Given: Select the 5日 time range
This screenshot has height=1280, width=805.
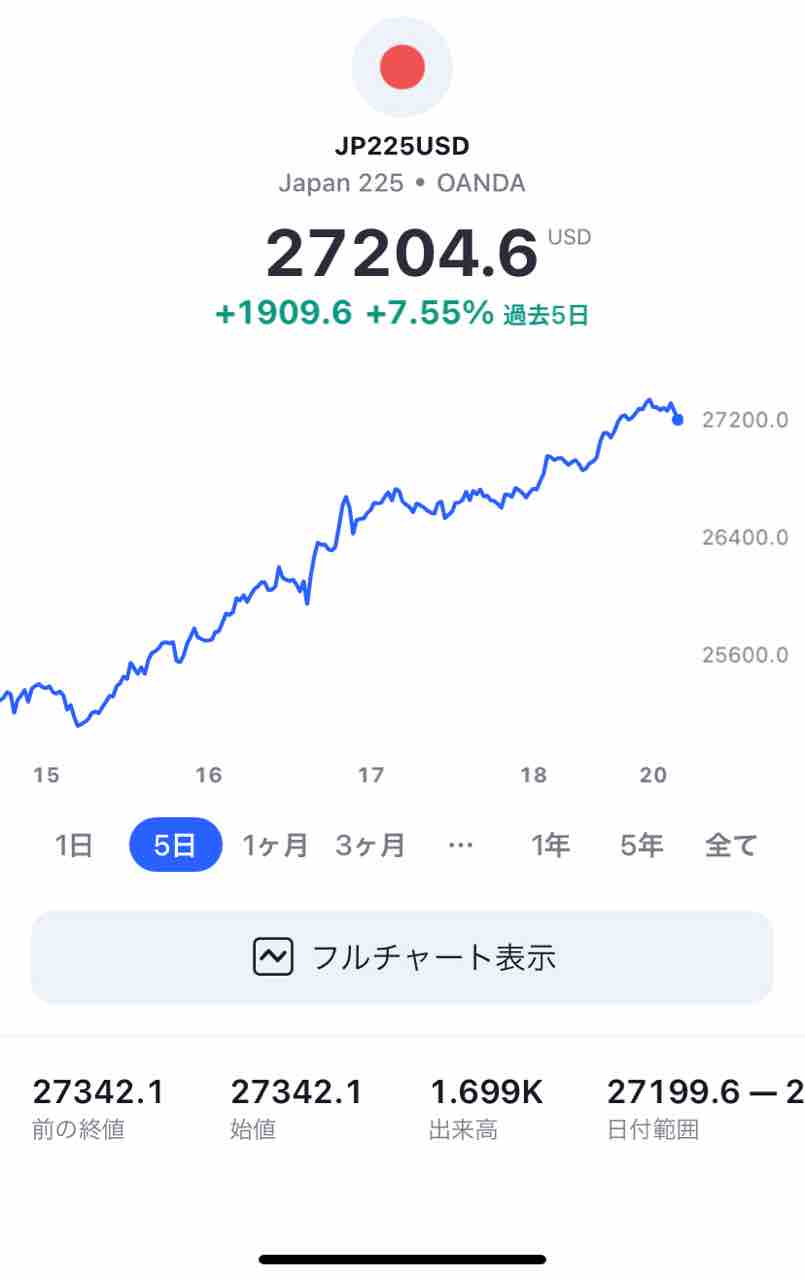Looking at the screenshot, I should (x=175, y=846).
